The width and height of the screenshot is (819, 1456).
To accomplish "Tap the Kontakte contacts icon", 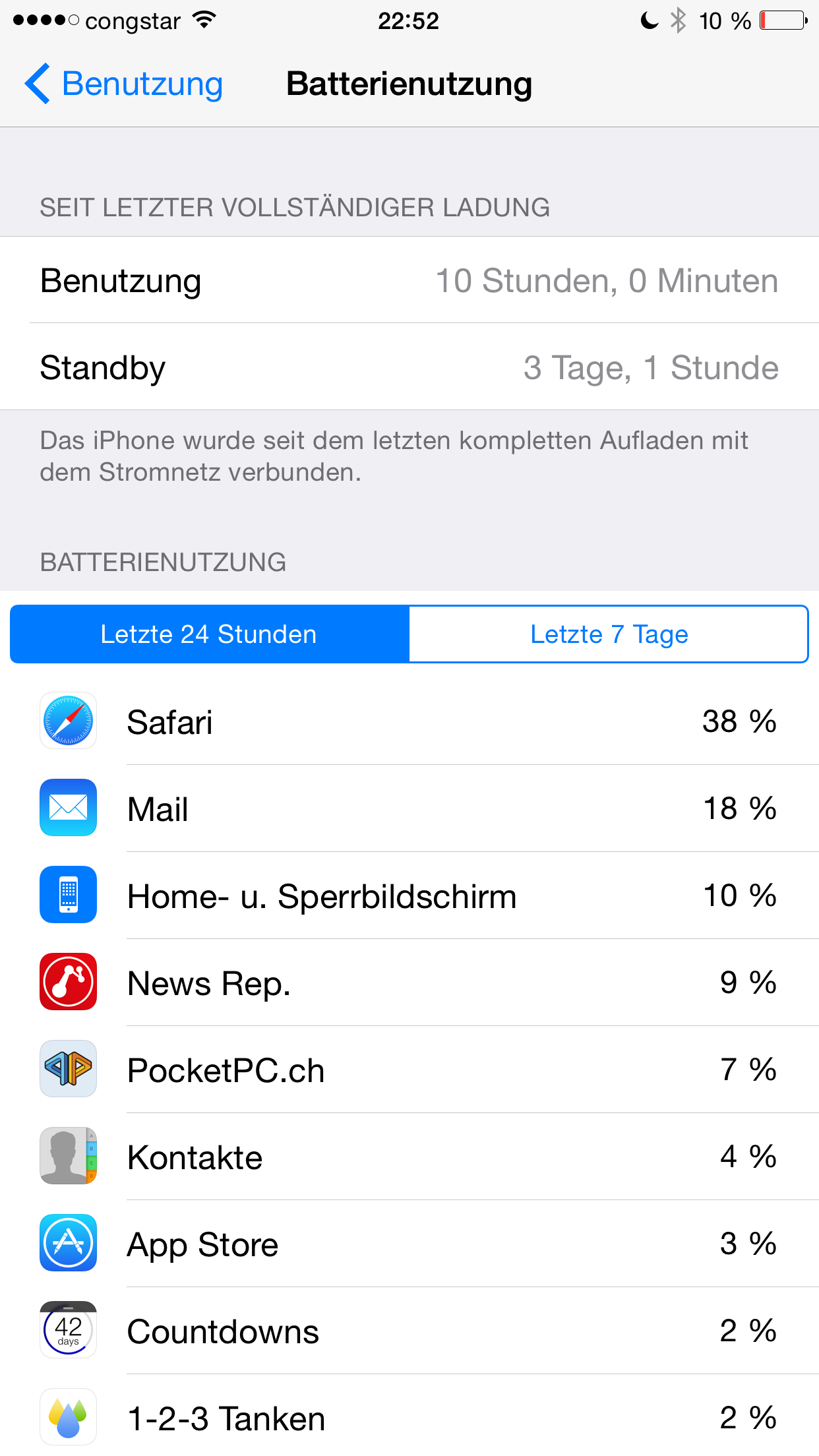I will 68,1156.
